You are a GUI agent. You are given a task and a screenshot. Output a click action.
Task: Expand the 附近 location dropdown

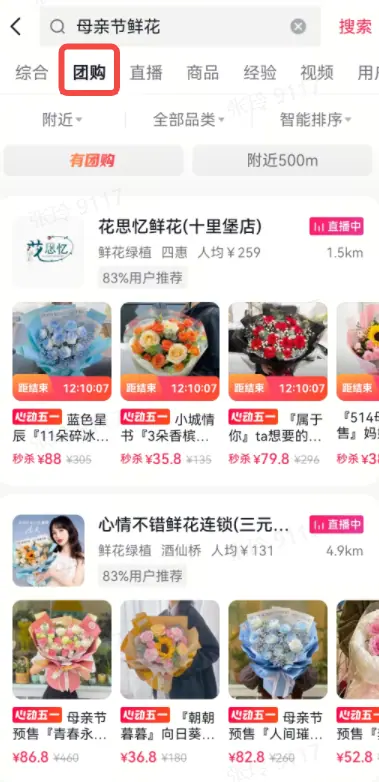point(62,120)
